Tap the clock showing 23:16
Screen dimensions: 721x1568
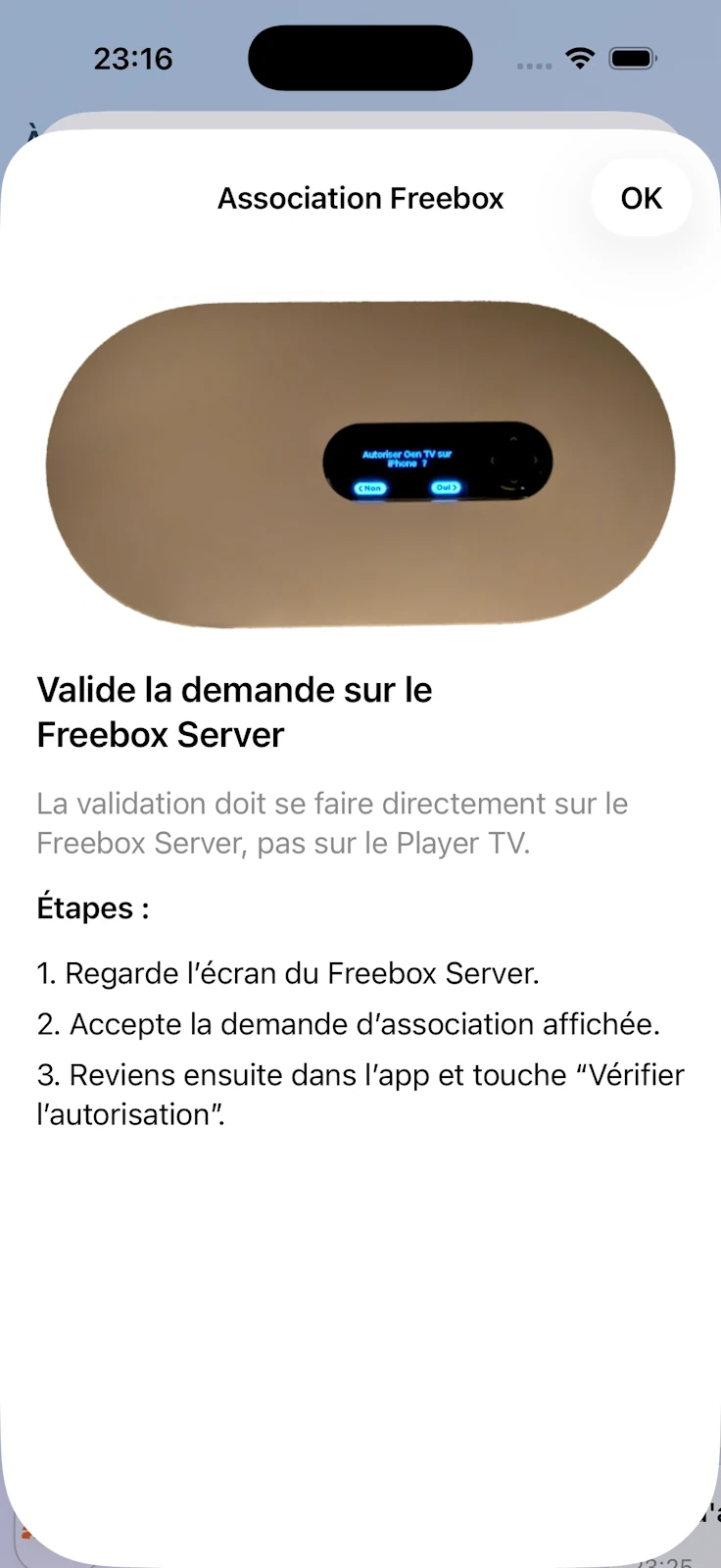pos(133,58)
